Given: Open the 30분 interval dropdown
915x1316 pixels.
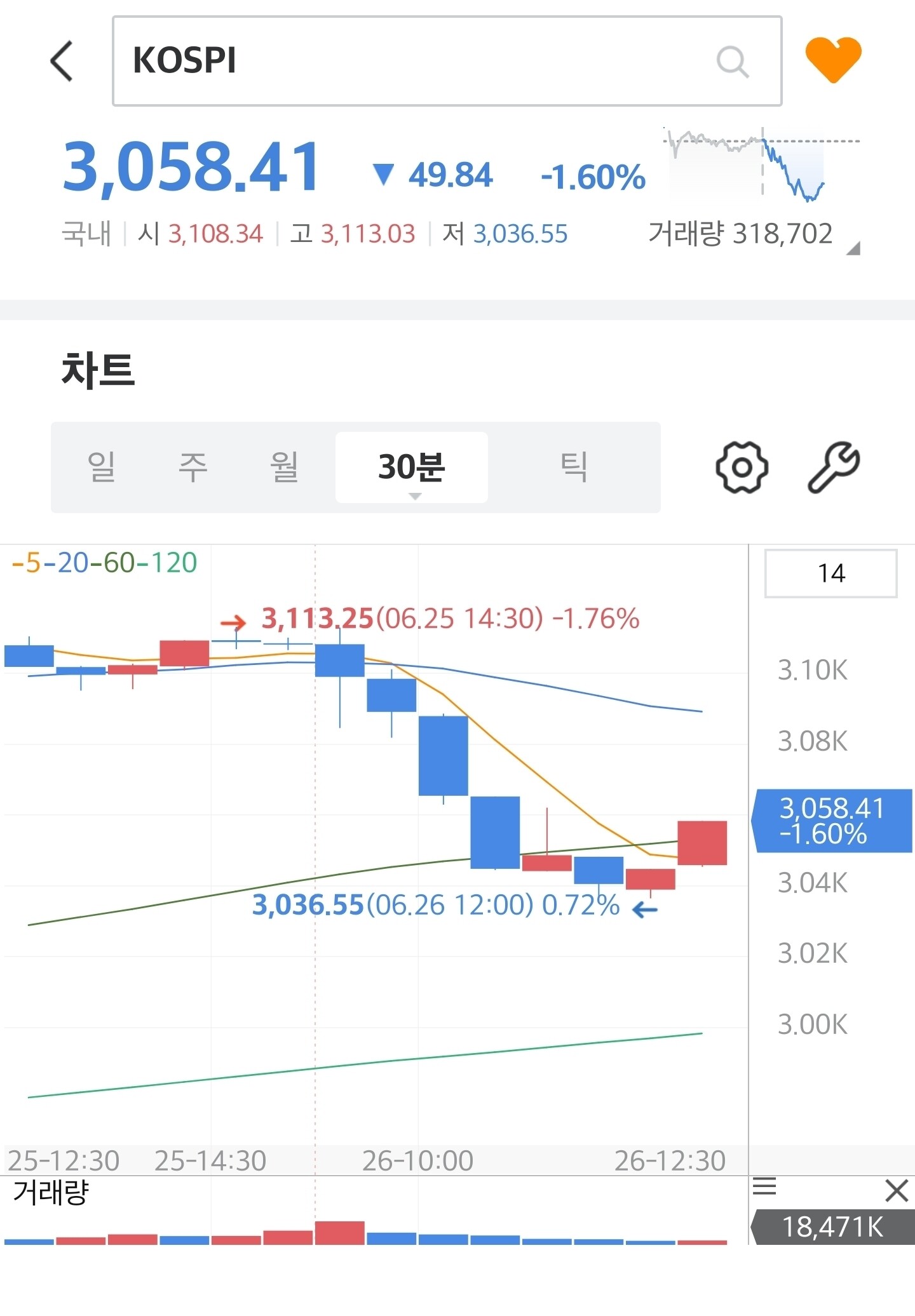Looking at the screenshot, I should click(412, 467).
